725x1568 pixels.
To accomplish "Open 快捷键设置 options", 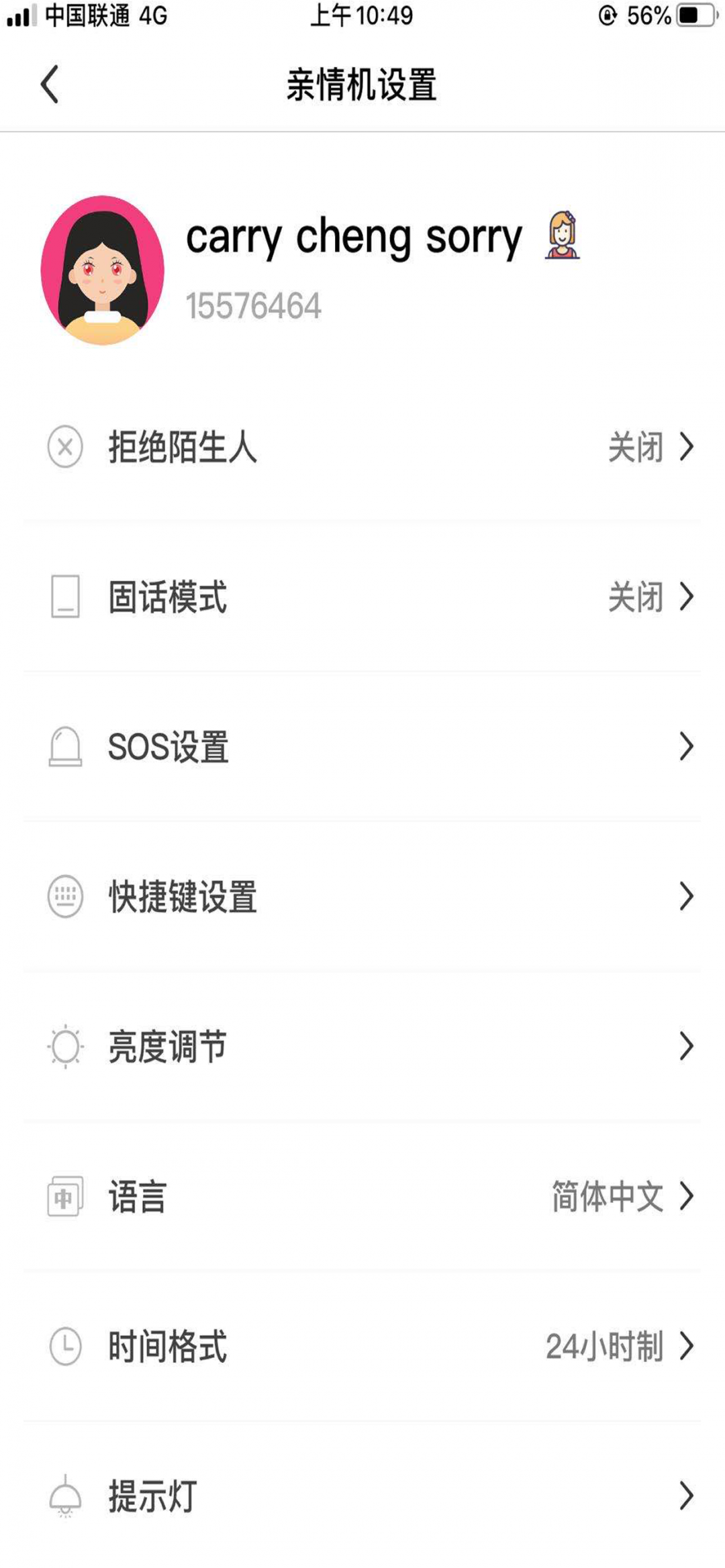I will pyautogui.click(x=362, y=896).
